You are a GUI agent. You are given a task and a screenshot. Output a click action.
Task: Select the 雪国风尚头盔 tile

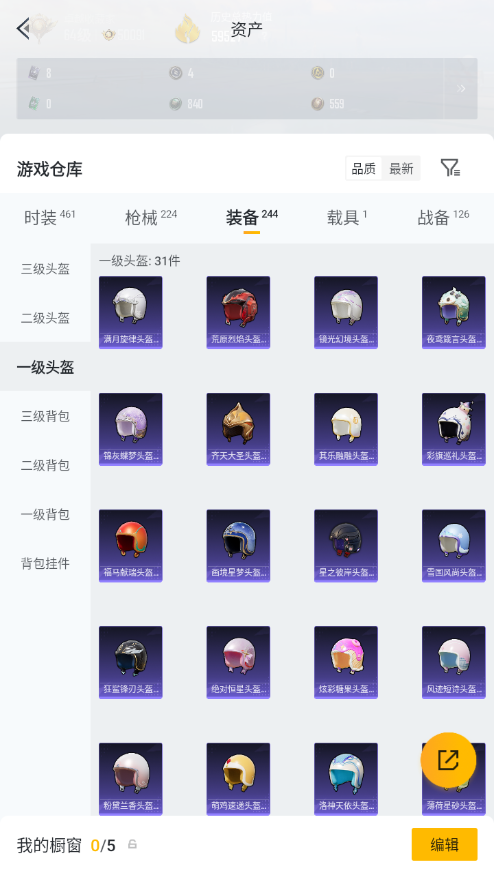tap(453, 546)
